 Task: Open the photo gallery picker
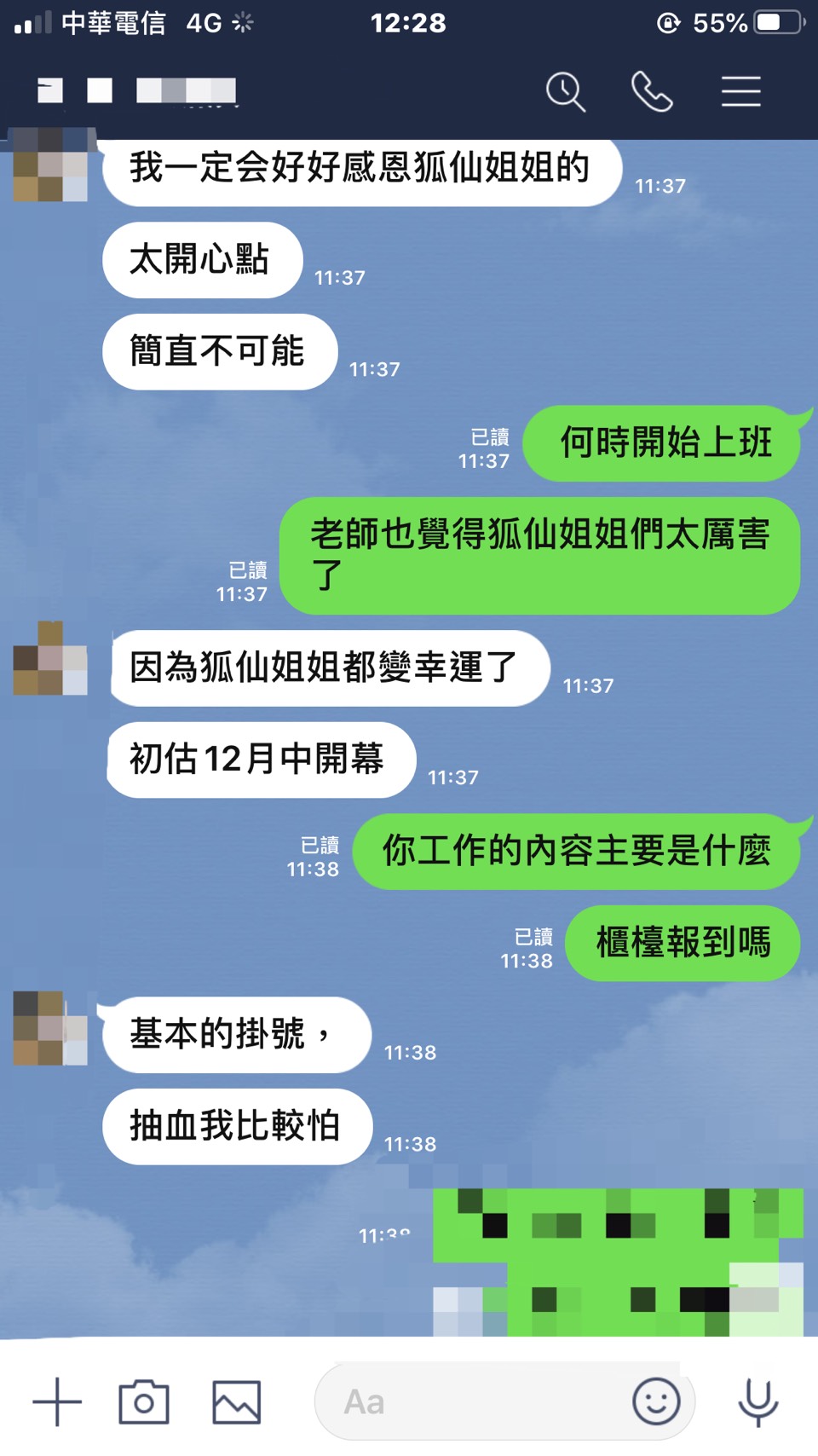[236, 1401]
